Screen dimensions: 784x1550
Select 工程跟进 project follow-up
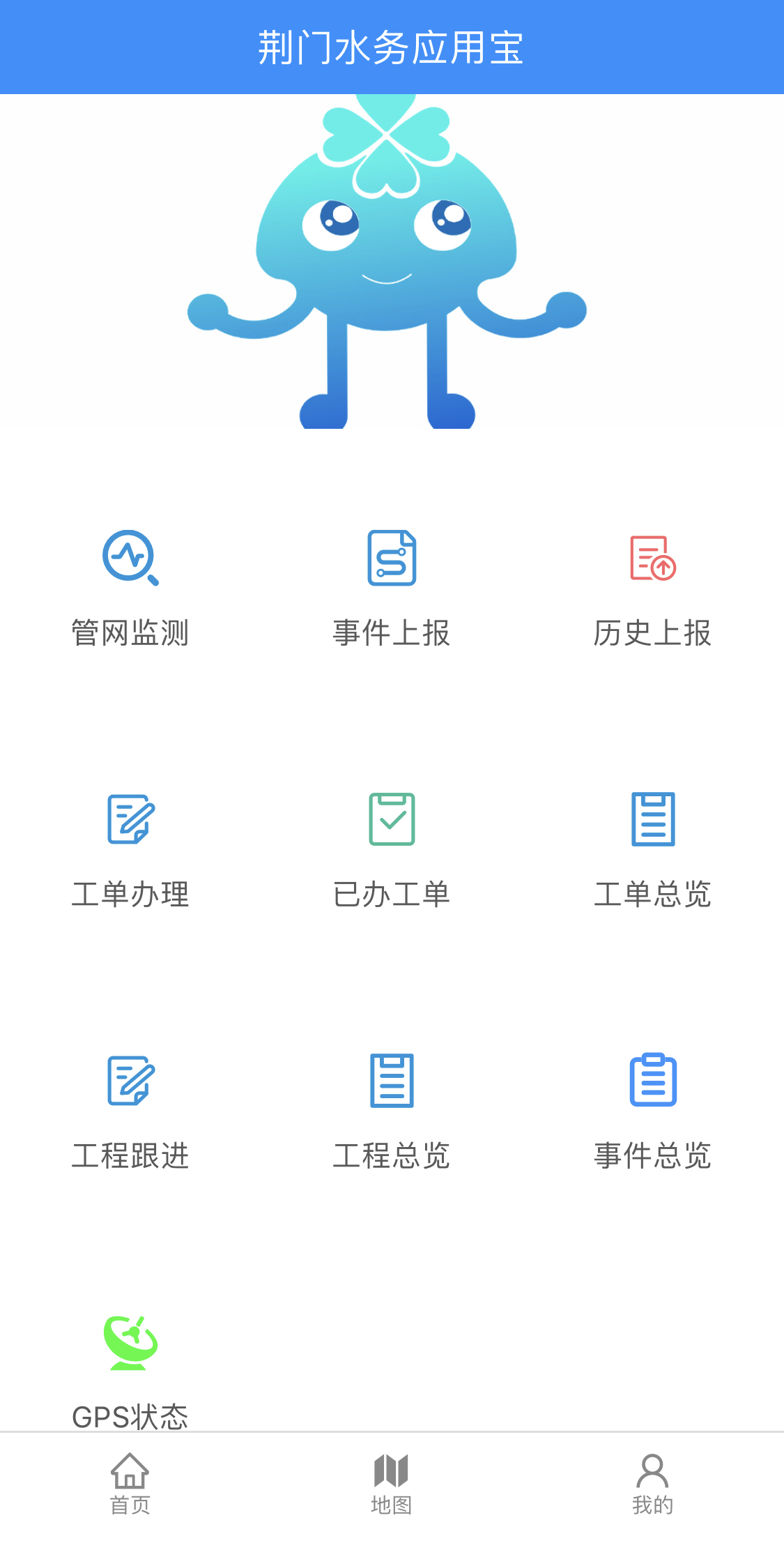[130, 1110]
